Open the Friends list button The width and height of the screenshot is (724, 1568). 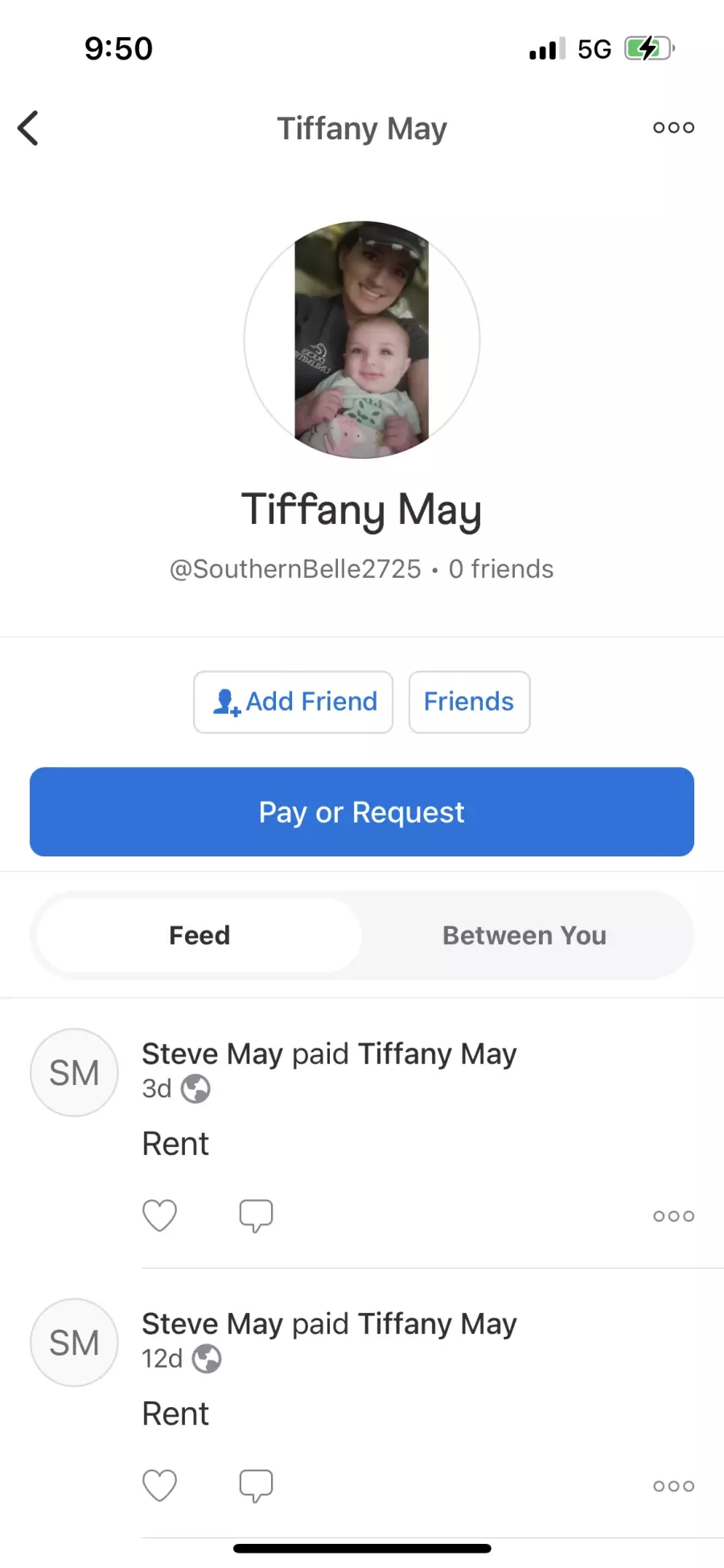coord(469,702)
